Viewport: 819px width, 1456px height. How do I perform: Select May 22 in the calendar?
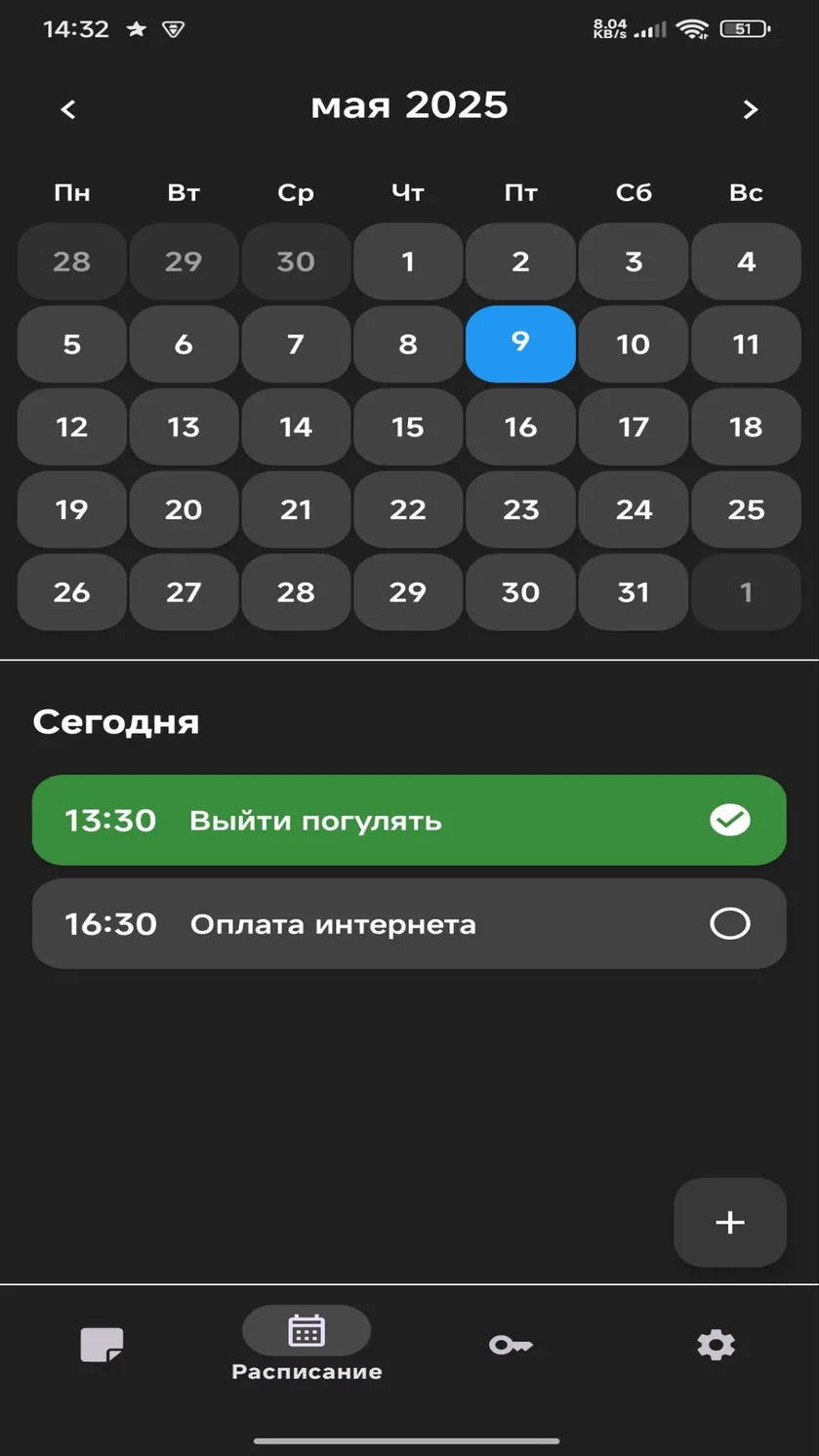(x=408, y=509)
